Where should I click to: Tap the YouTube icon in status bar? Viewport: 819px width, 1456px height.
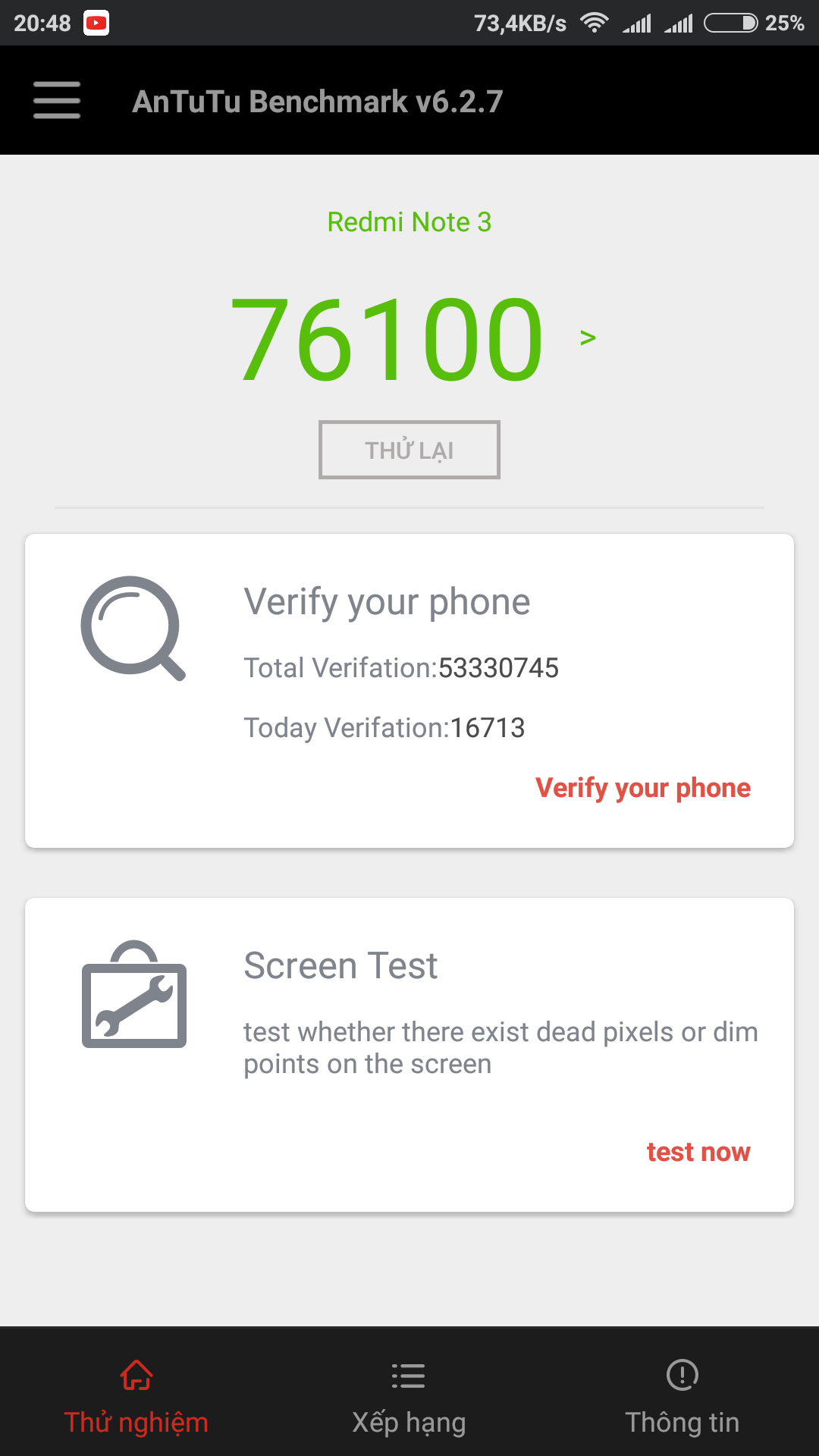tap(96, 23)
